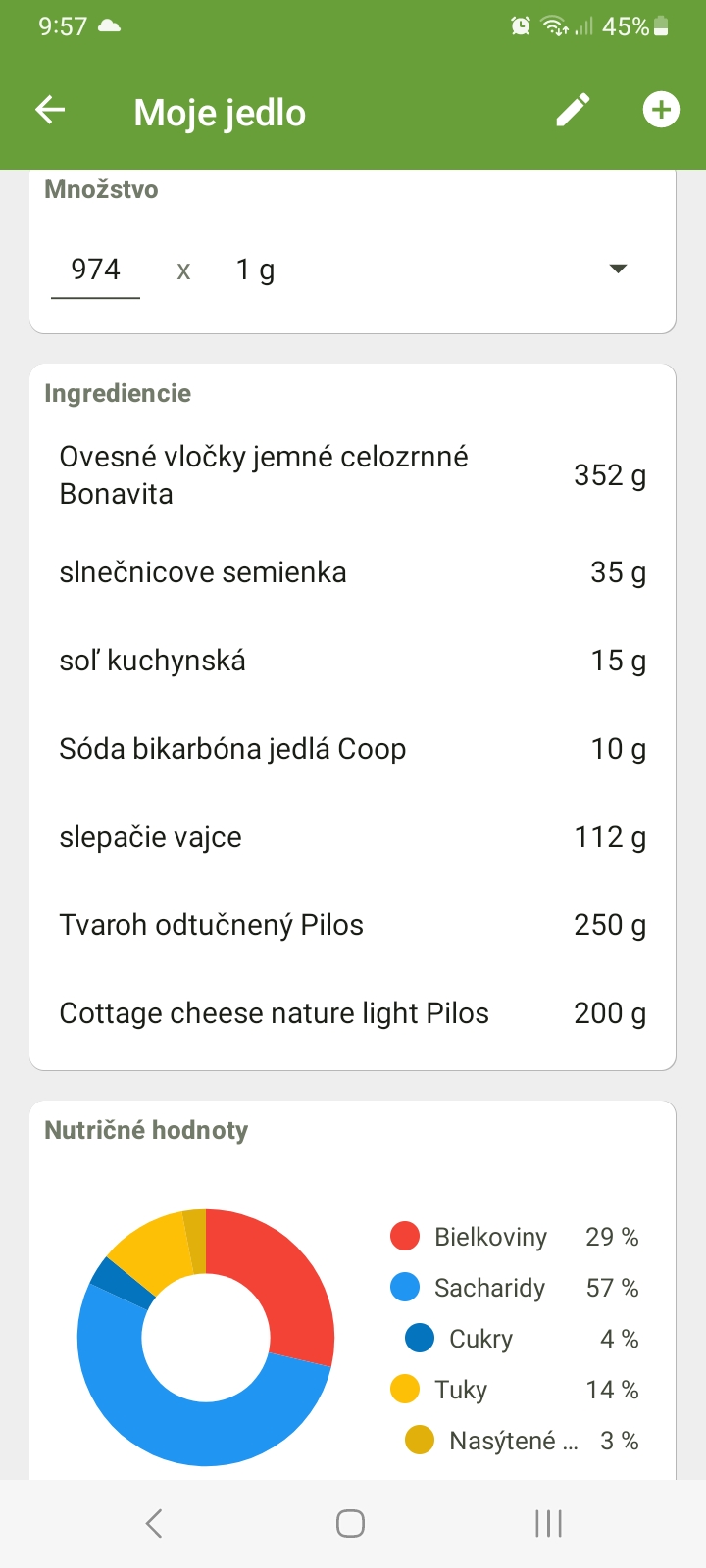Open the system recent apps view
This screenshot has width=706, height=1568.
548,1523
